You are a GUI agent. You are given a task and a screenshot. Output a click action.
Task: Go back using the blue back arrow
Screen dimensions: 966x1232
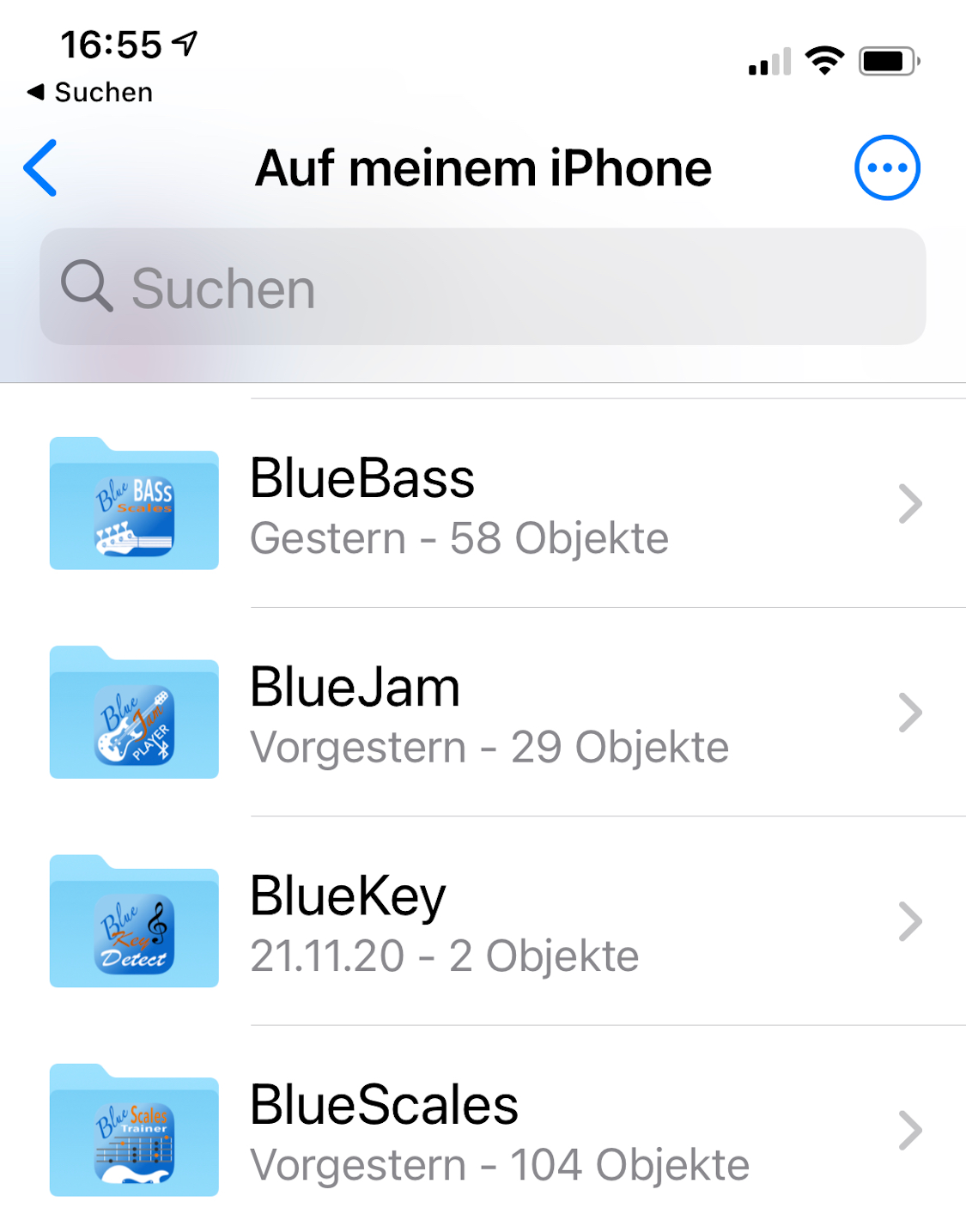pyautogui.click(x=40, y=168)
